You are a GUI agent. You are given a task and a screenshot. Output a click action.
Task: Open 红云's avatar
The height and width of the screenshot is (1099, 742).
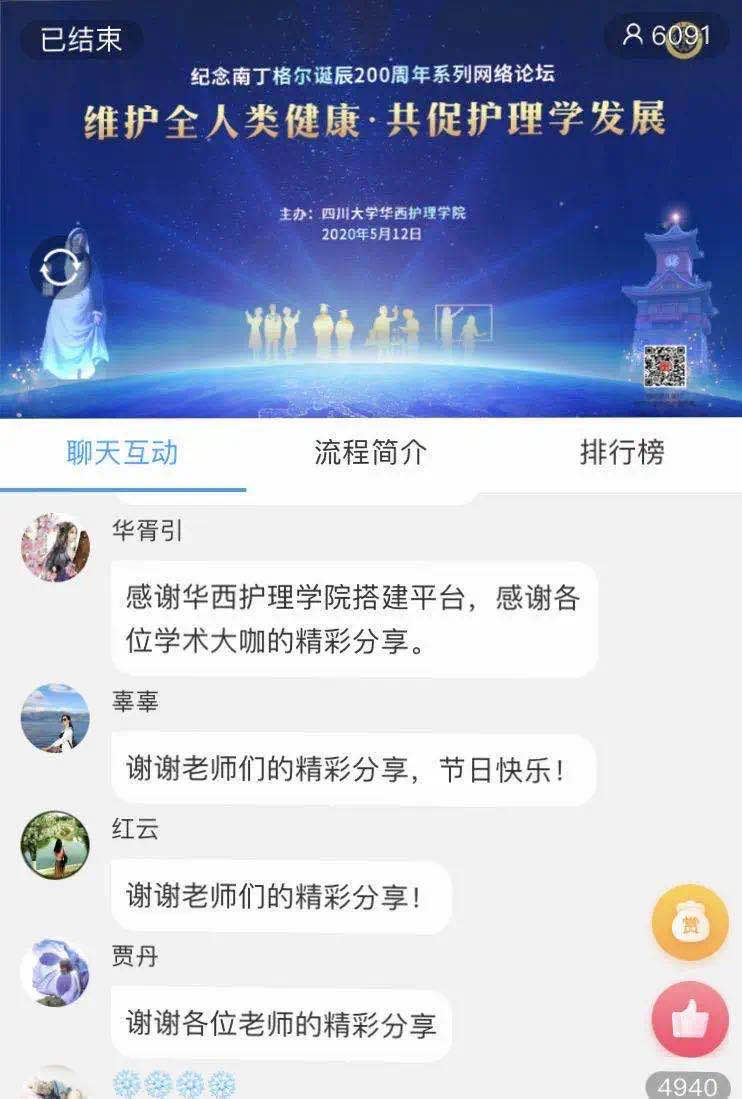(55, 845)
